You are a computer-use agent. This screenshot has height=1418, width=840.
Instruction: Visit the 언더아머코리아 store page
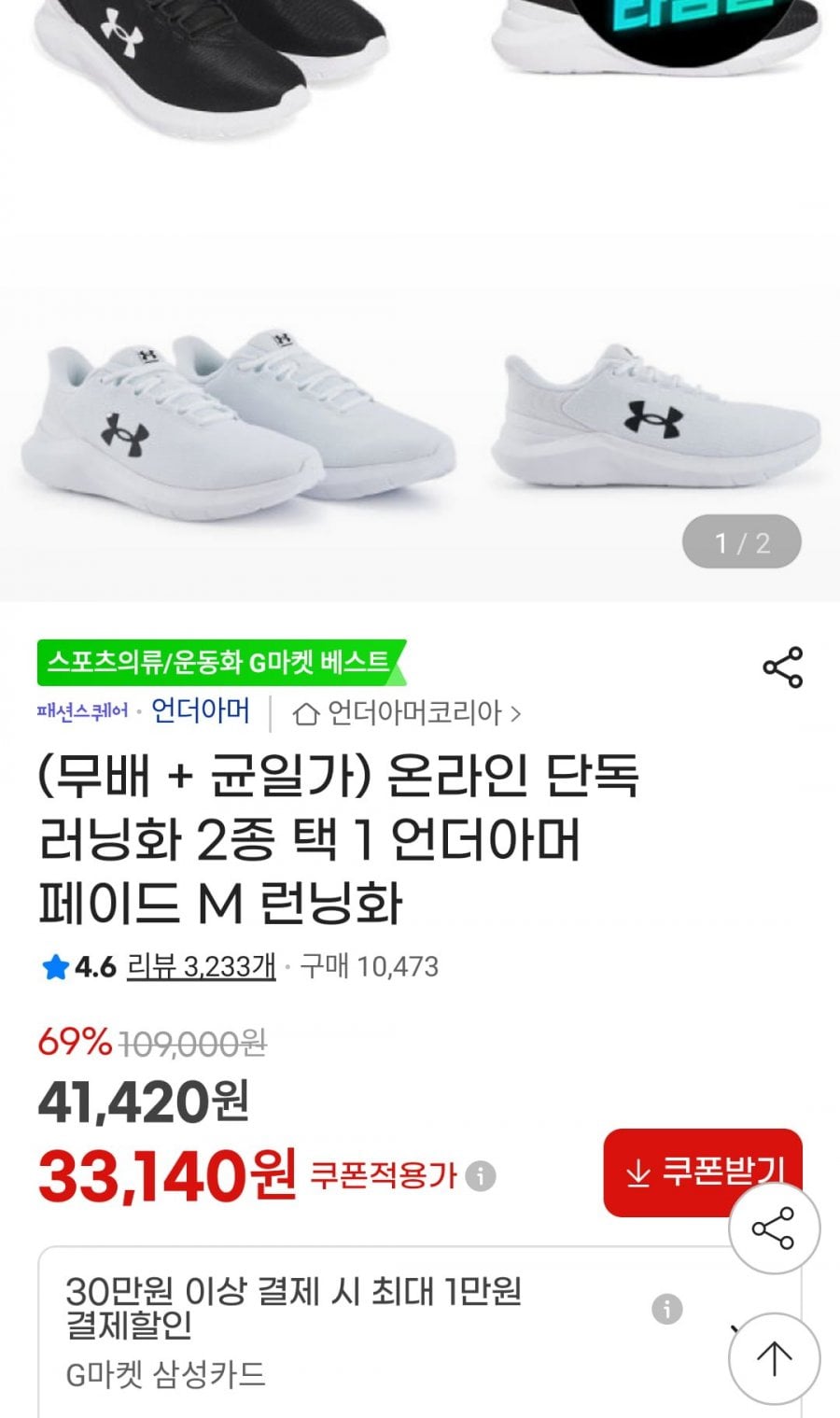pyautogui.click(x=406, y=714)
